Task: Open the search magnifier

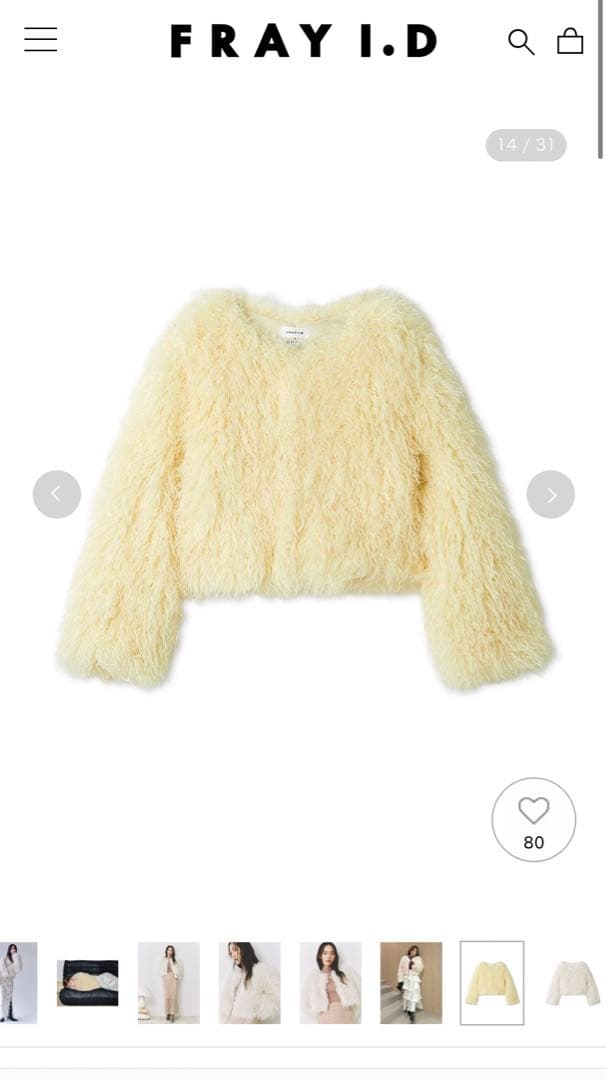Action: point(520,41)
